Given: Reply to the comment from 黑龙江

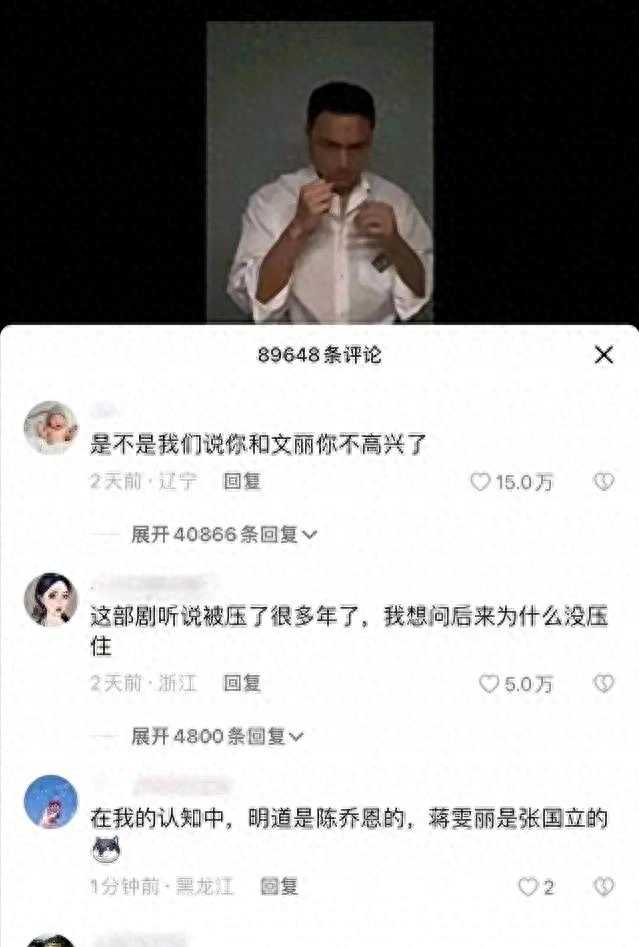Looking at the screenshot, I should click(x=279, y=887).
